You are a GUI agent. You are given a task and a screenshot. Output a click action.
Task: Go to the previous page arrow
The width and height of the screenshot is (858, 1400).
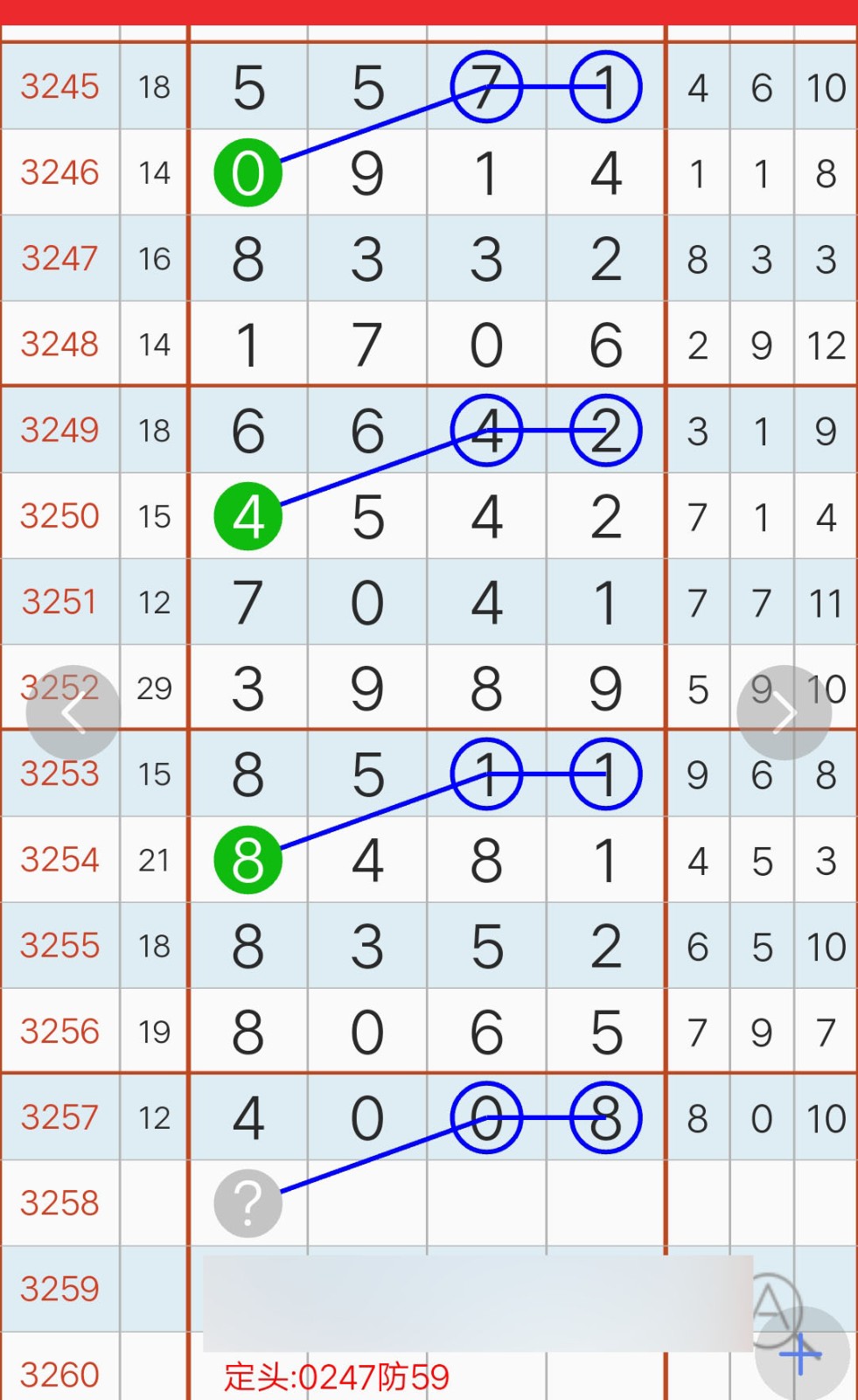click(x=73, y=713)
